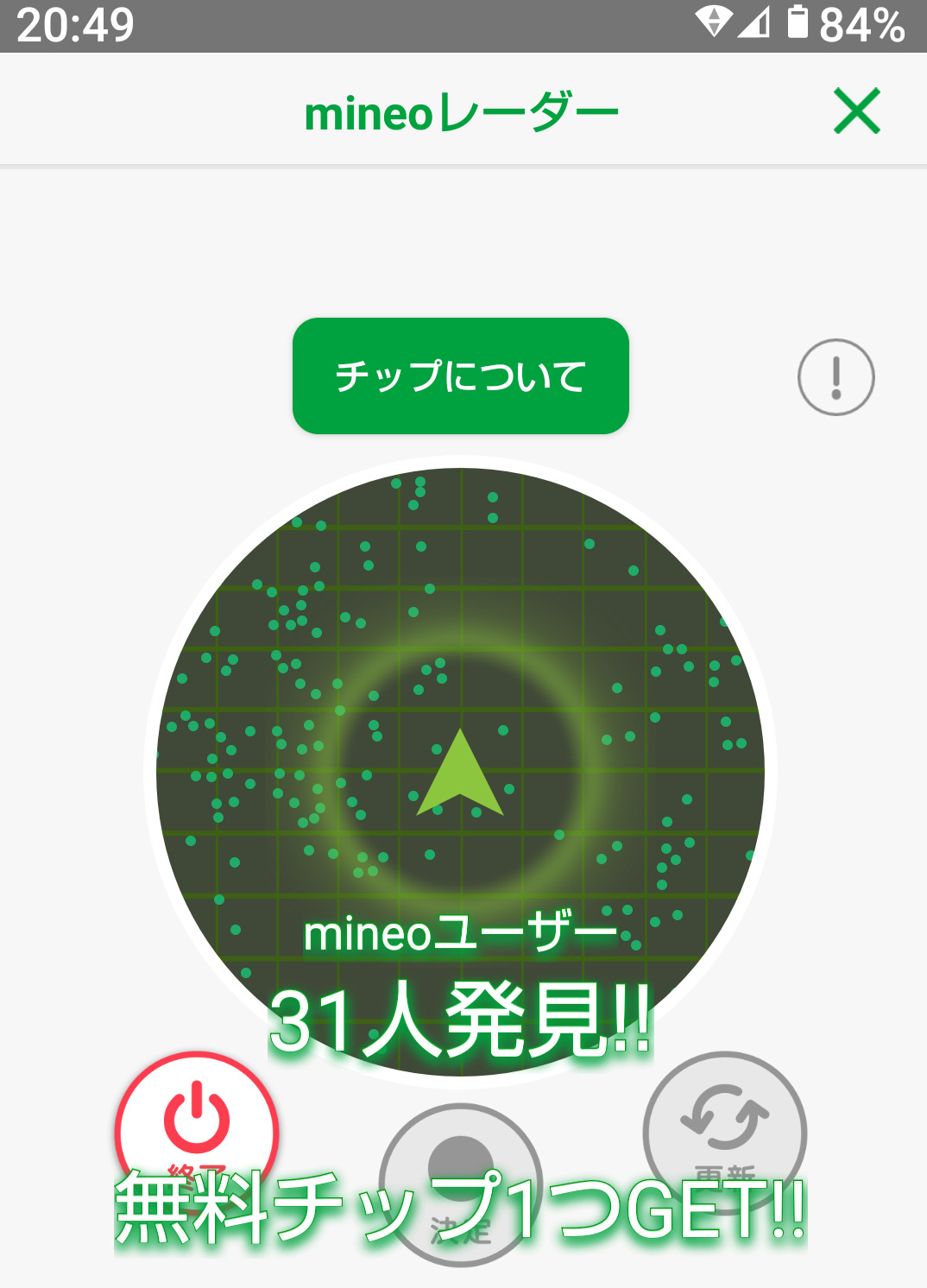The height and width of the screenshot is (1288, 927).
Task: Close the mineo radar screen
Action: tap(856, 111)
